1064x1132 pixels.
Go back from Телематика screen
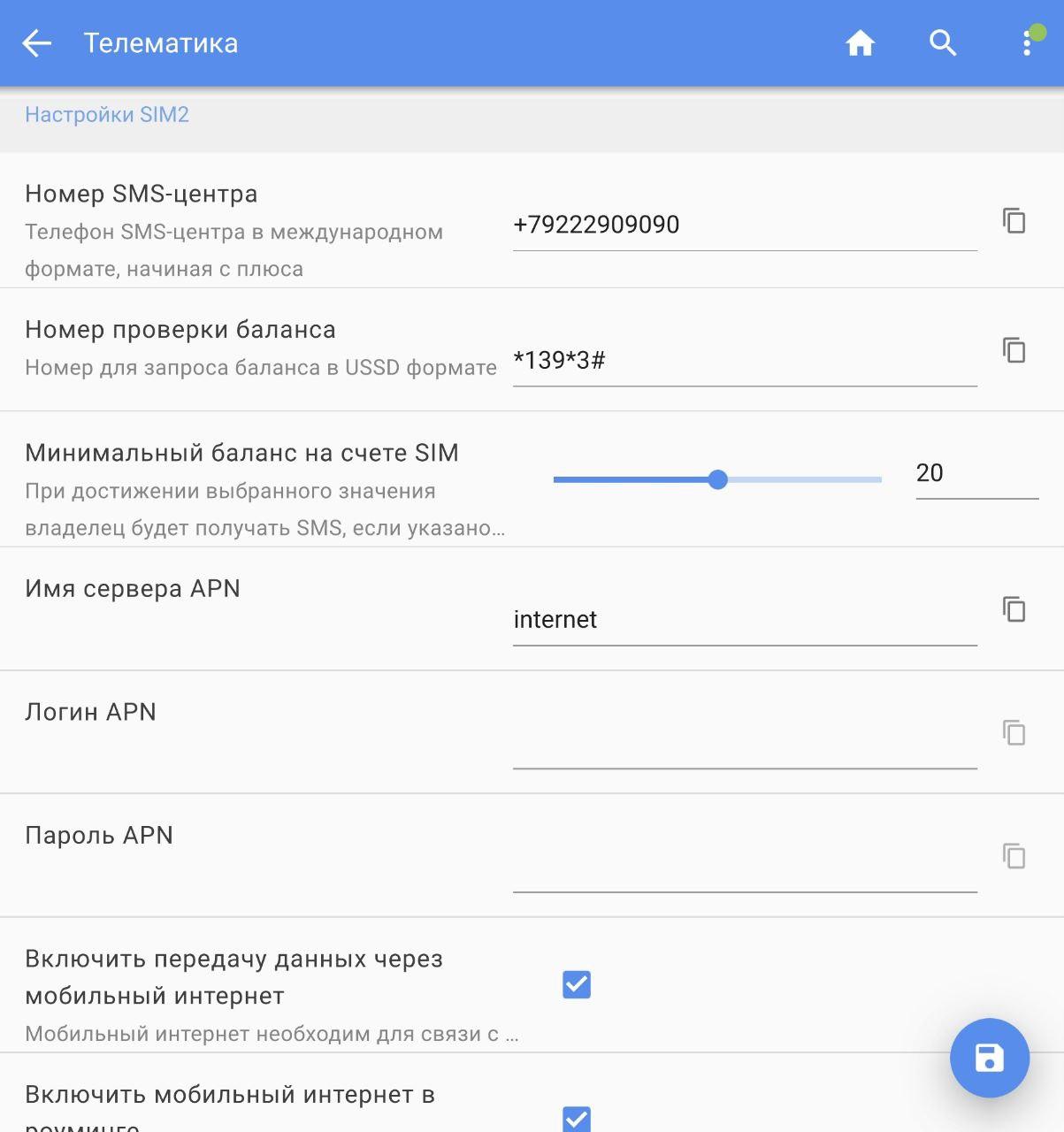37,43
